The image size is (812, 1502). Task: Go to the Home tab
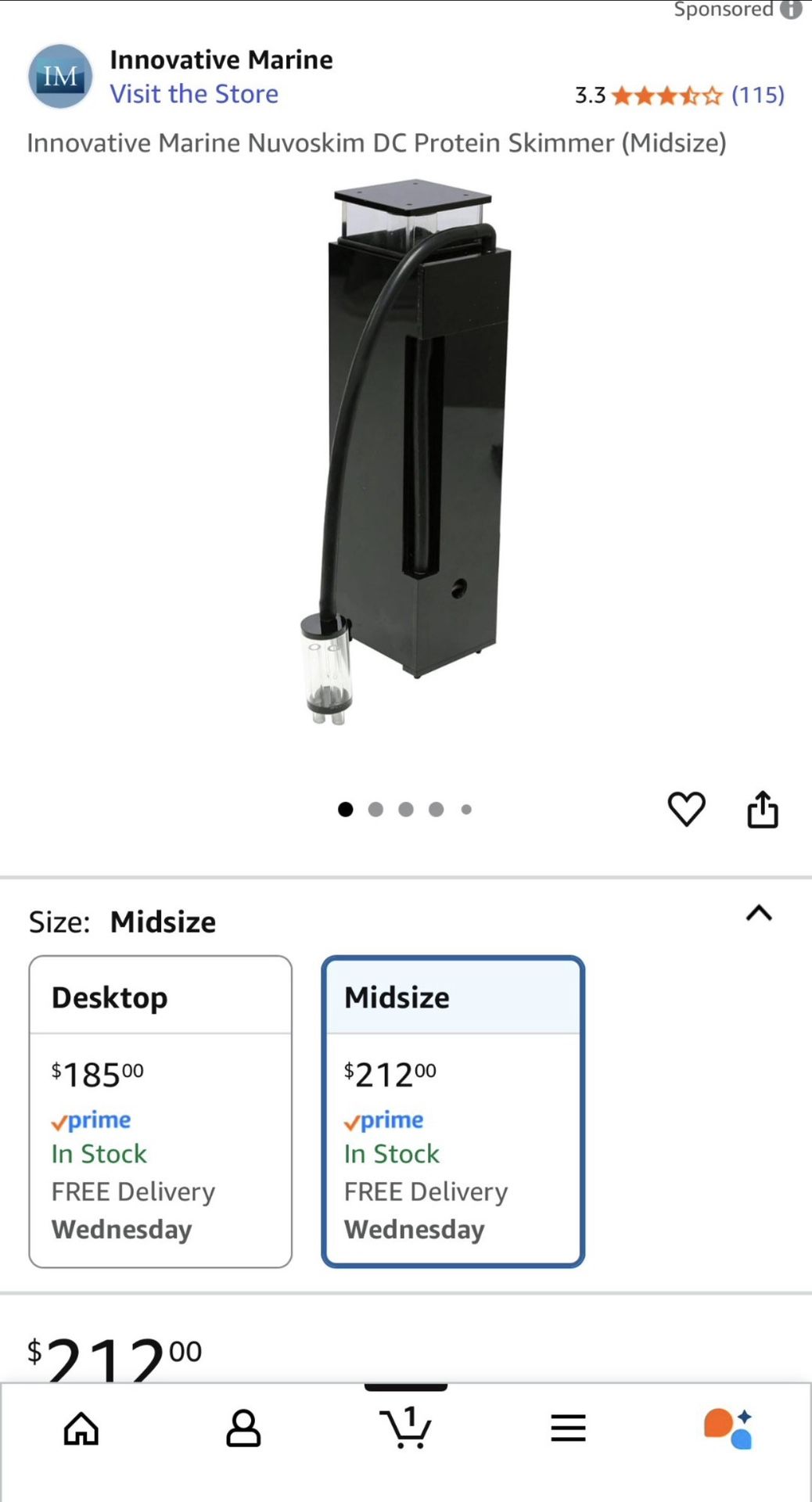click(81, 1428)
